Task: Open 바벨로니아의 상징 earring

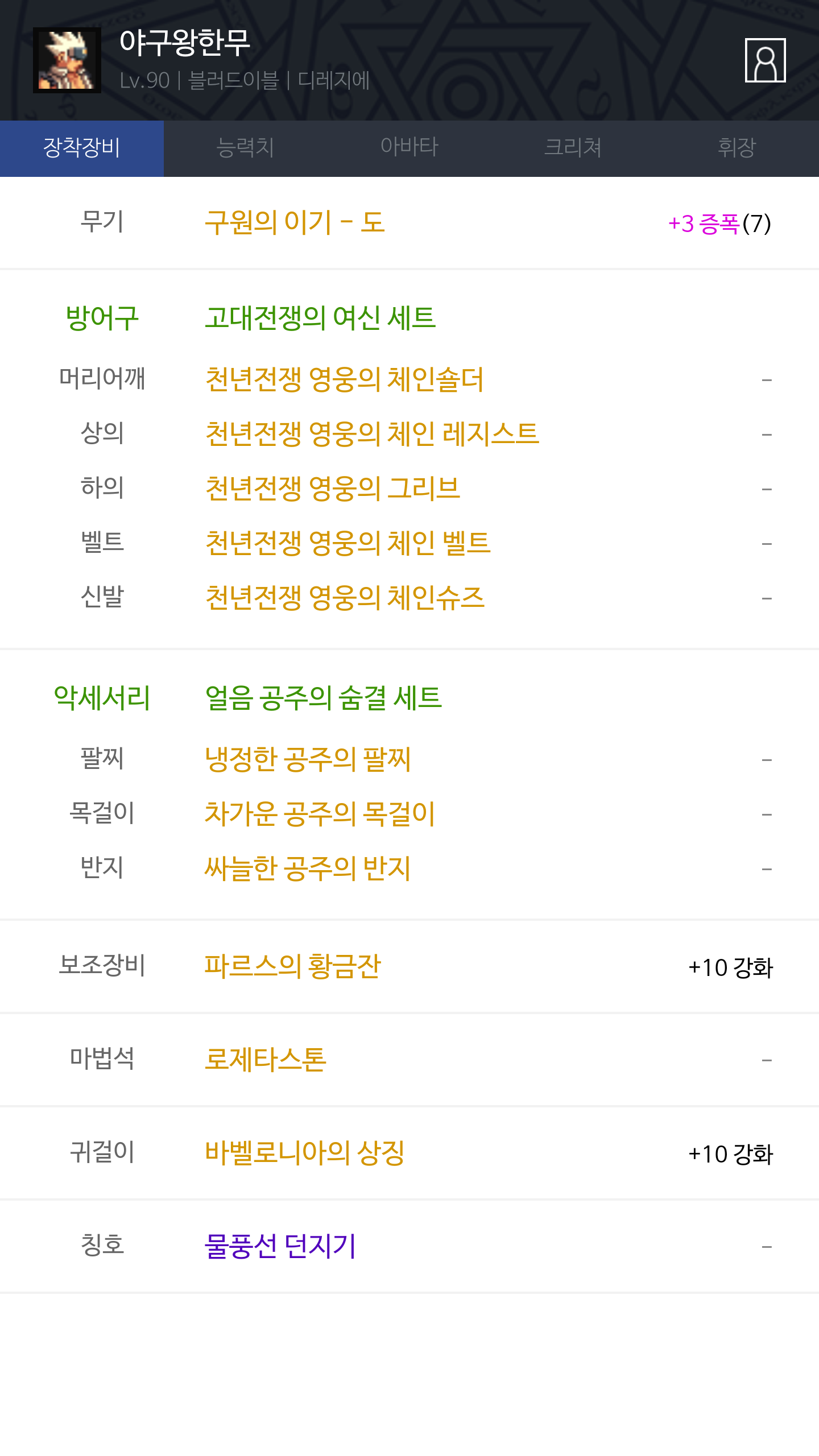Action: (304, 1153)
